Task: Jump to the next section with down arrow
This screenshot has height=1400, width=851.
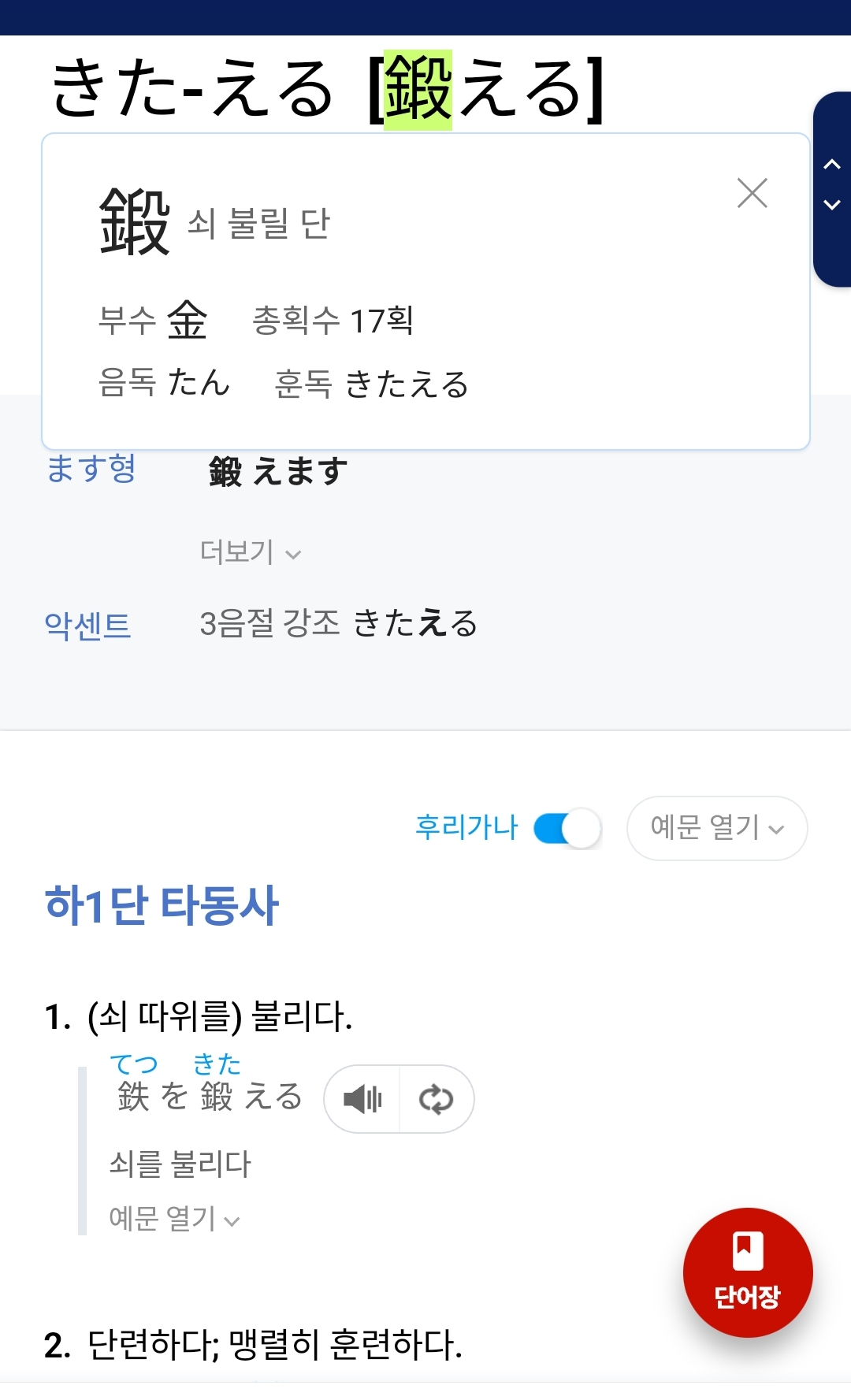Action: click(x=831, y=205)
